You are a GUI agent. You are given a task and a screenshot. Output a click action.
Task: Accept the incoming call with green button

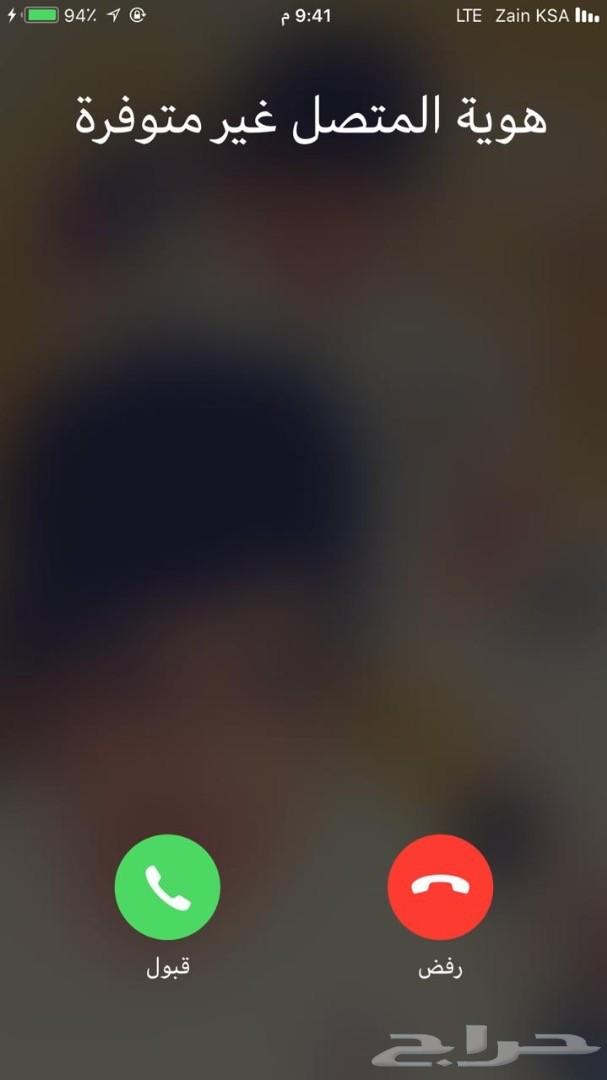pyautogui.click(x=167, y=887)
